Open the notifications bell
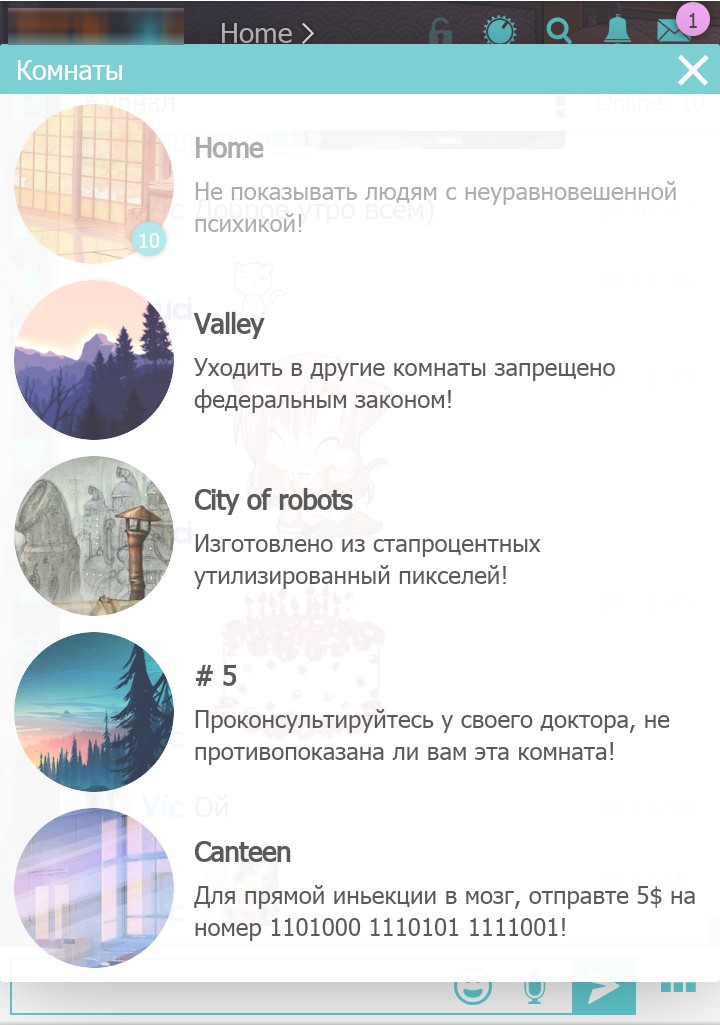This screenshot has height=1025, width=720. click(x=617, y=31)
